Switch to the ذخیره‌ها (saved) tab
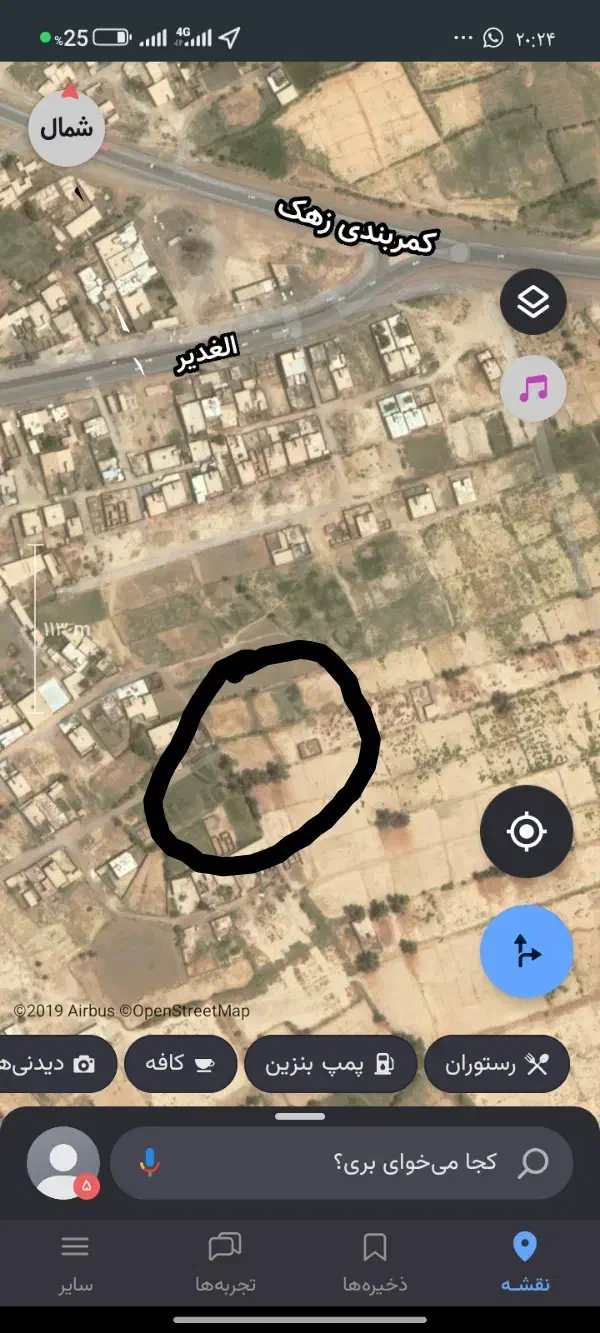The image size is (600, 1333). (x=375, y=1261)
